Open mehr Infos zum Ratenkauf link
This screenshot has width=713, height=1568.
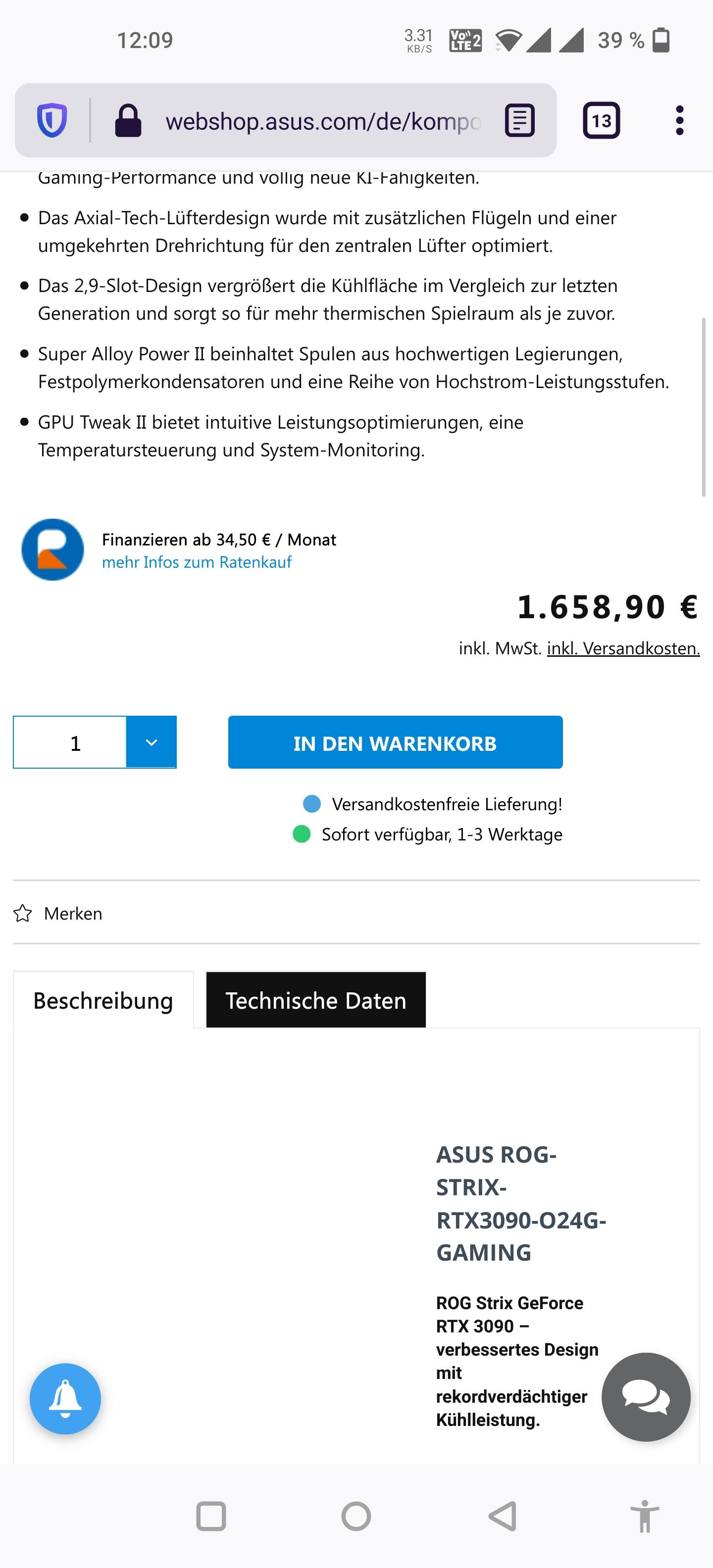point(196,562)
